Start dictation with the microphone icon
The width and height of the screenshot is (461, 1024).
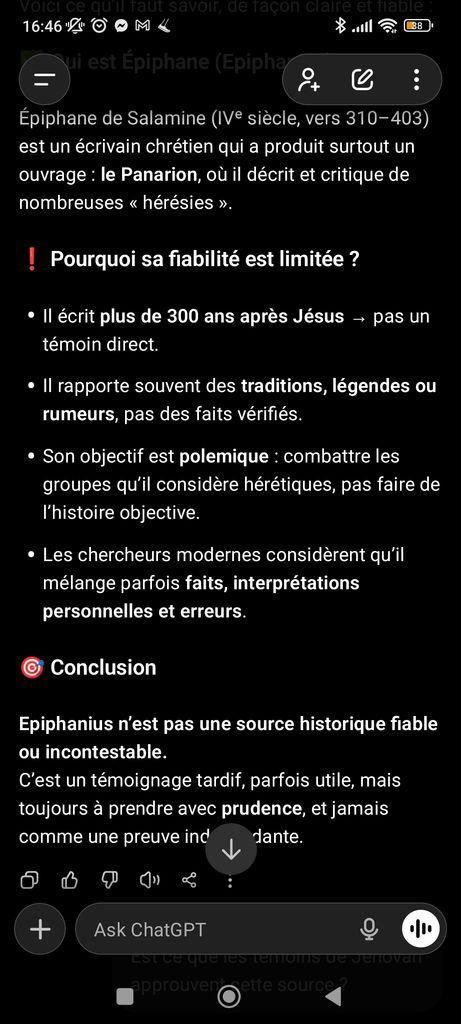(x=369, y=929)
